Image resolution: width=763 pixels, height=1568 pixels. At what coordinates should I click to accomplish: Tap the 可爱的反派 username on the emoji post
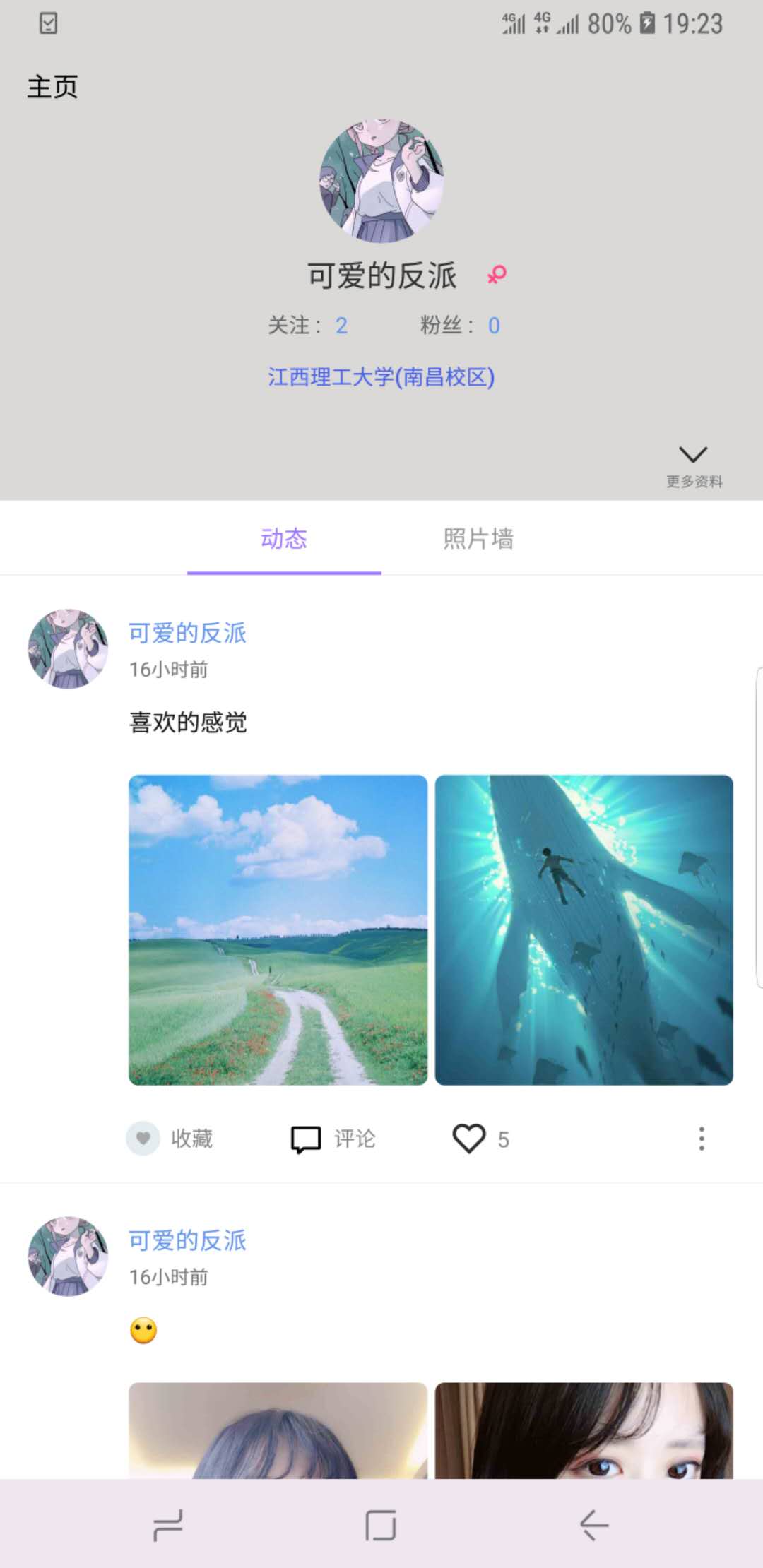pyautogui.click(x=187, y=1240)
